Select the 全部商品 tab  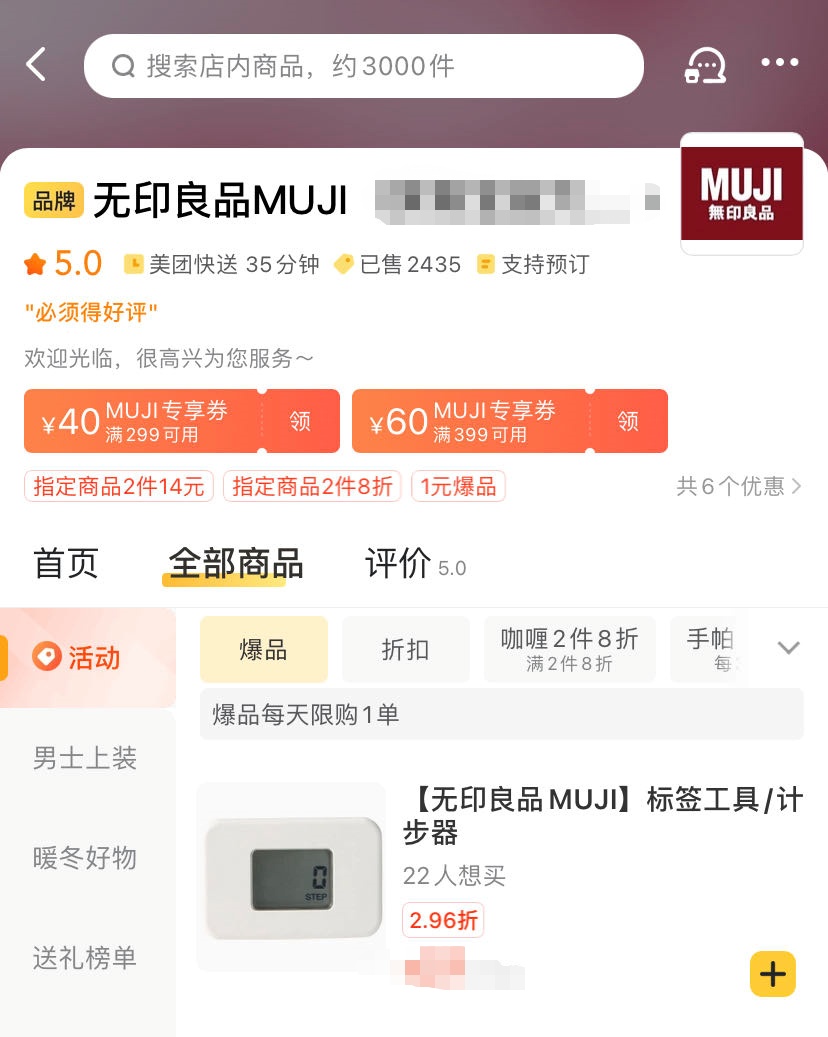click(235, 563)
